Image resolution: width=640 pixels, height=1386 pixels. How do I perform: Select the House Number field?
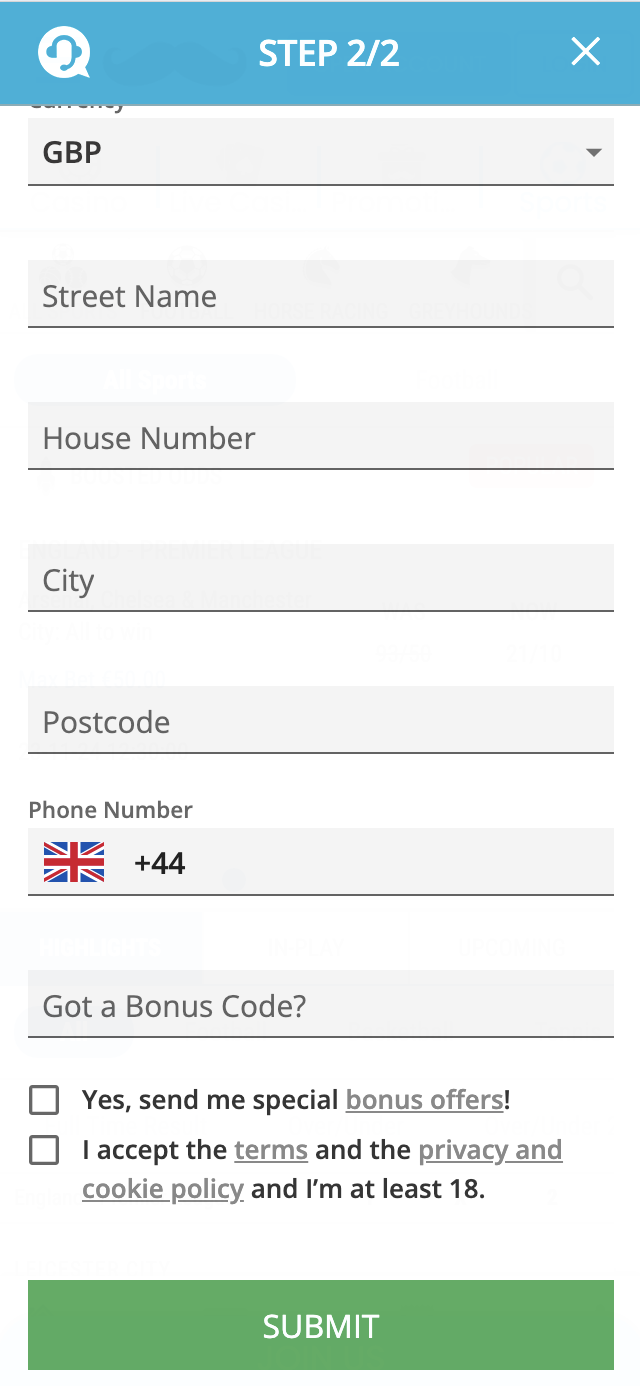pyautogui.click(x=320, y=438)
